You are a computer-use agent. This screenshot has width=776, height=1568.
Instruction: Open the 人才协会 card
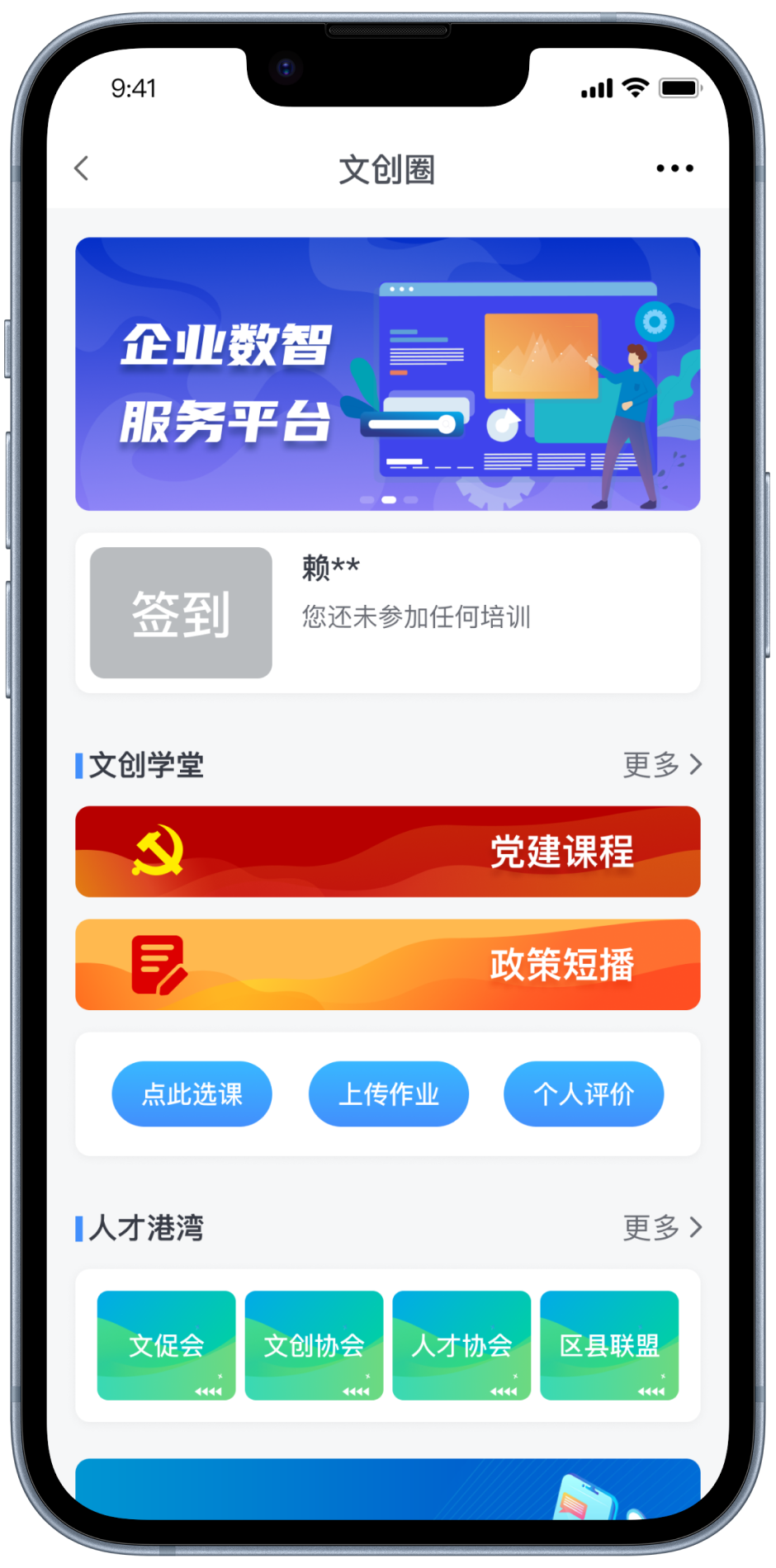click(461, 1345)
